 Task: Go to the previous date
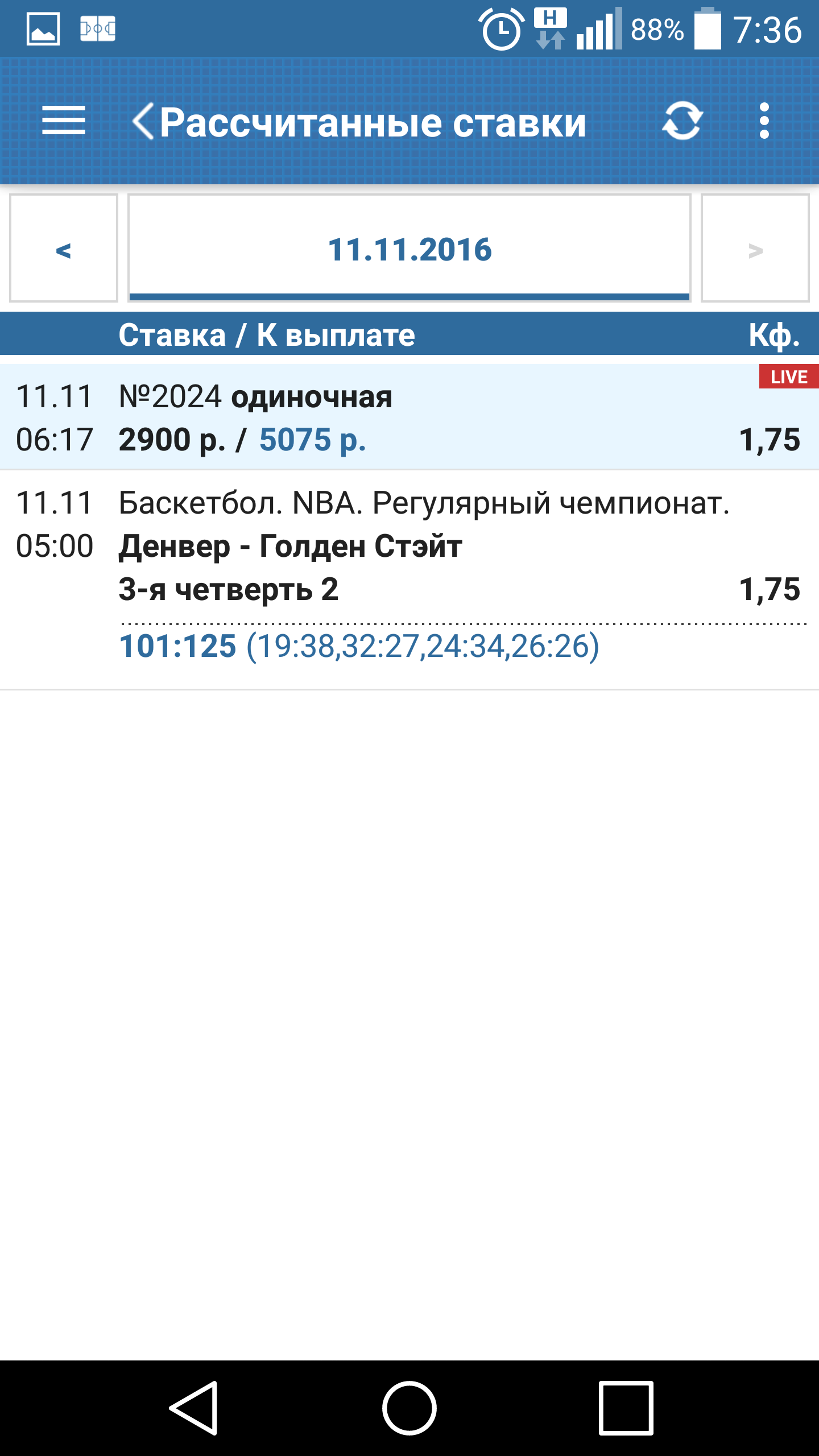click(x=64, y=249)
